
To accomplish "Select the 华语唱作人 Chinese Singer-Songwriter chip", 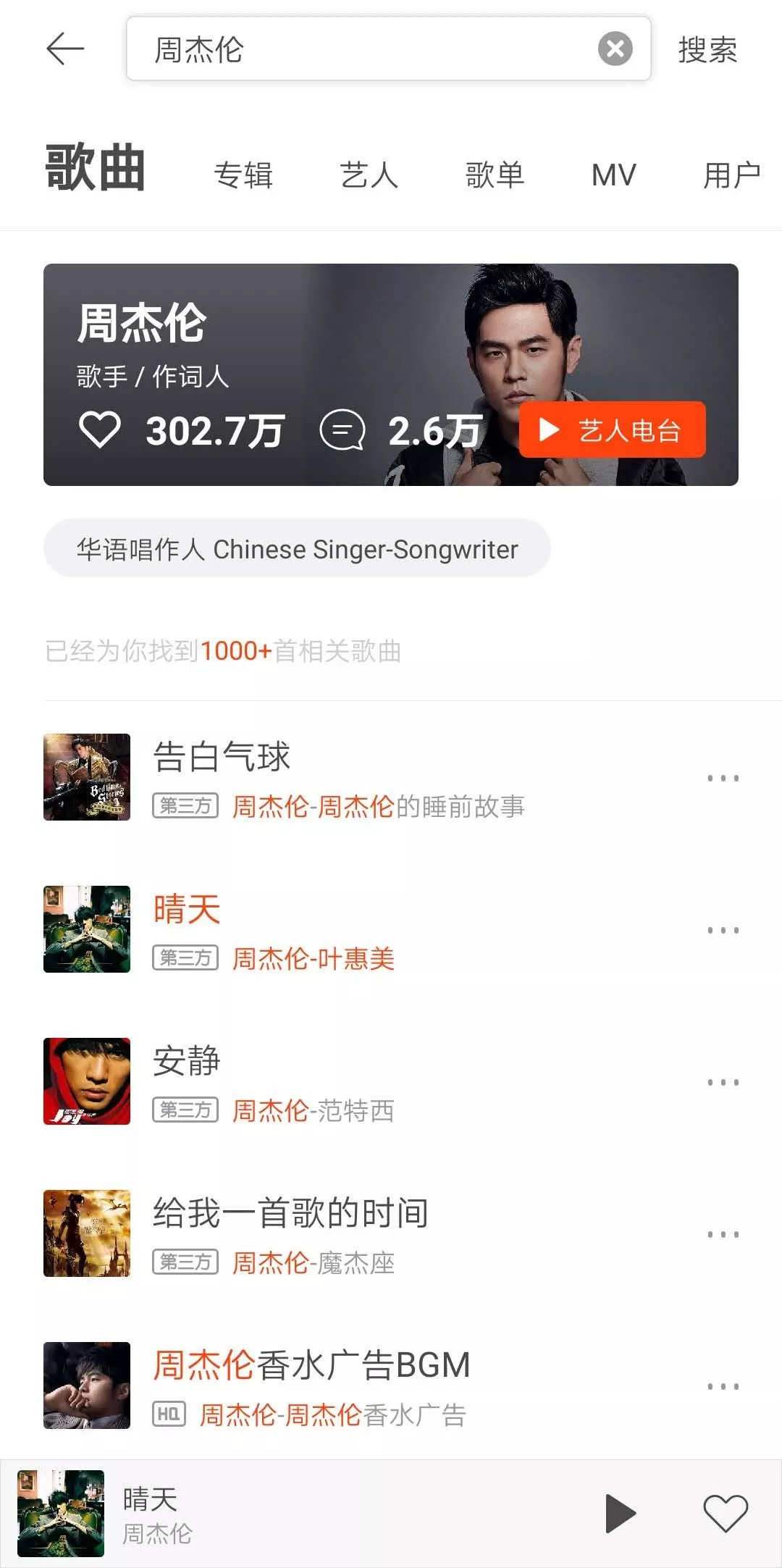I will click(x=297, y=549).
